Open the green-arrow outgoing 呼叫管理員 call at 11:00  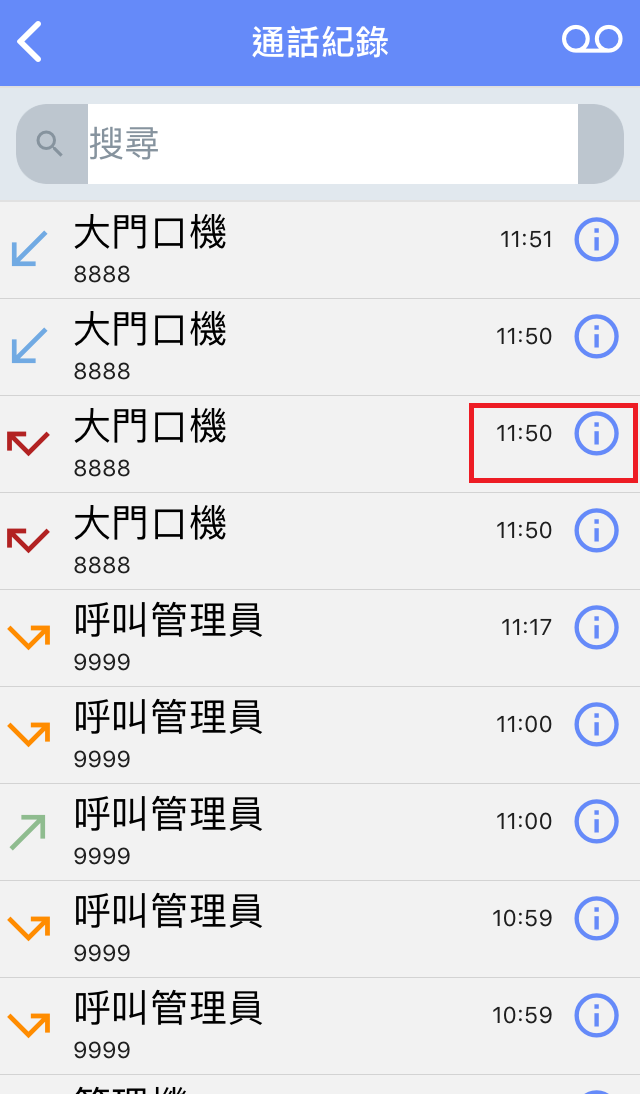point(320,832)
